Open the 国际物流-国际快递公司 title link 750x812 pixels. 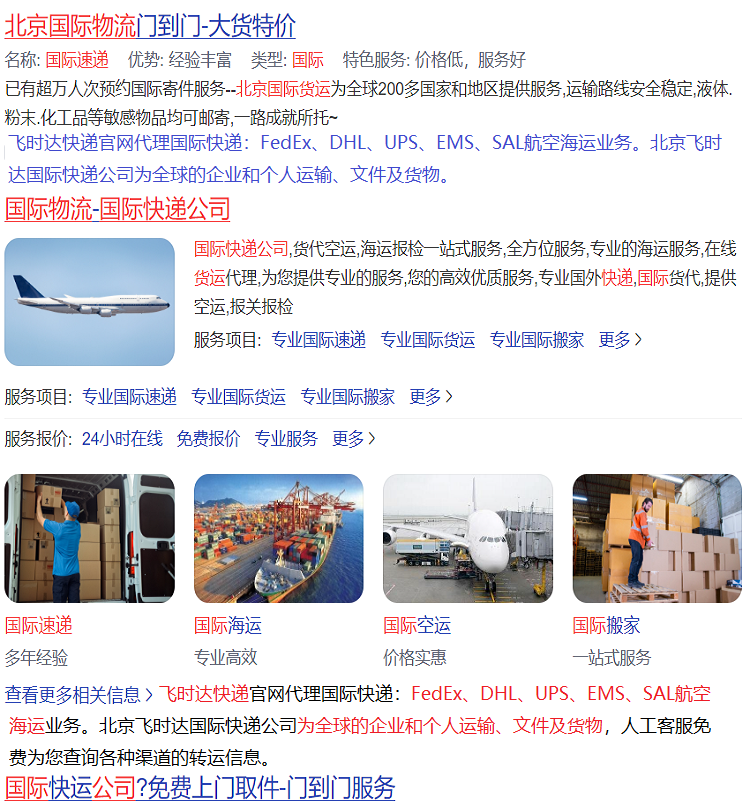[117, 208]
